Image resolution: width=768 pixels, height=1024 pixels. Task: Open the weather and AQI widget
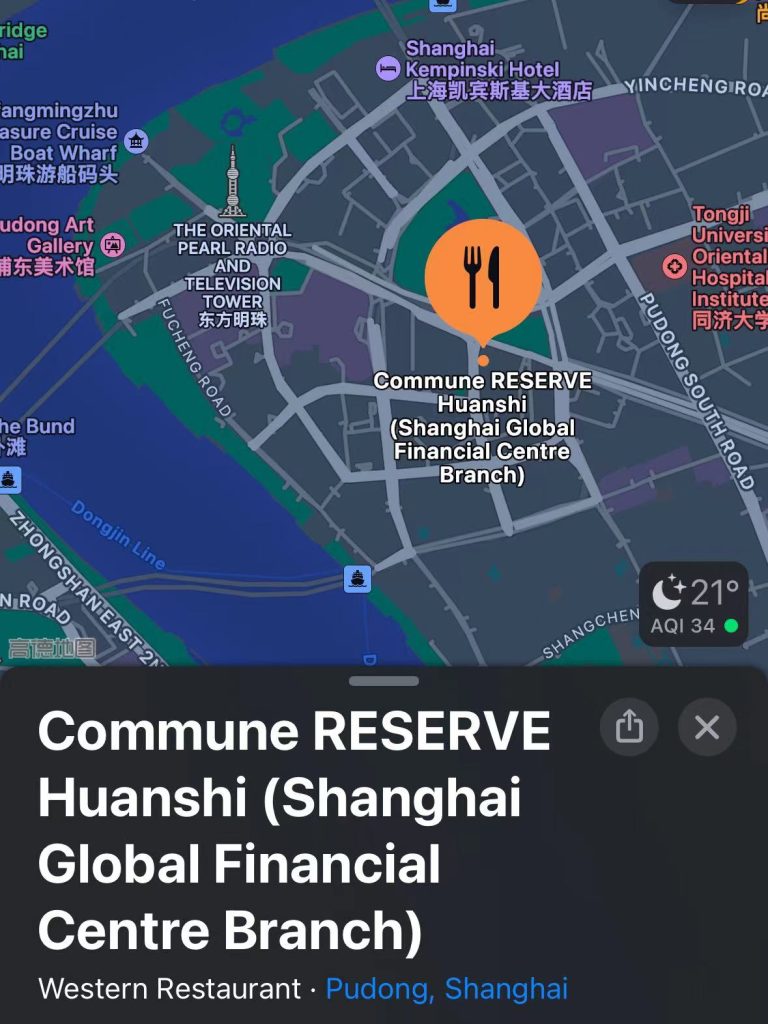[x=694, y=604]
